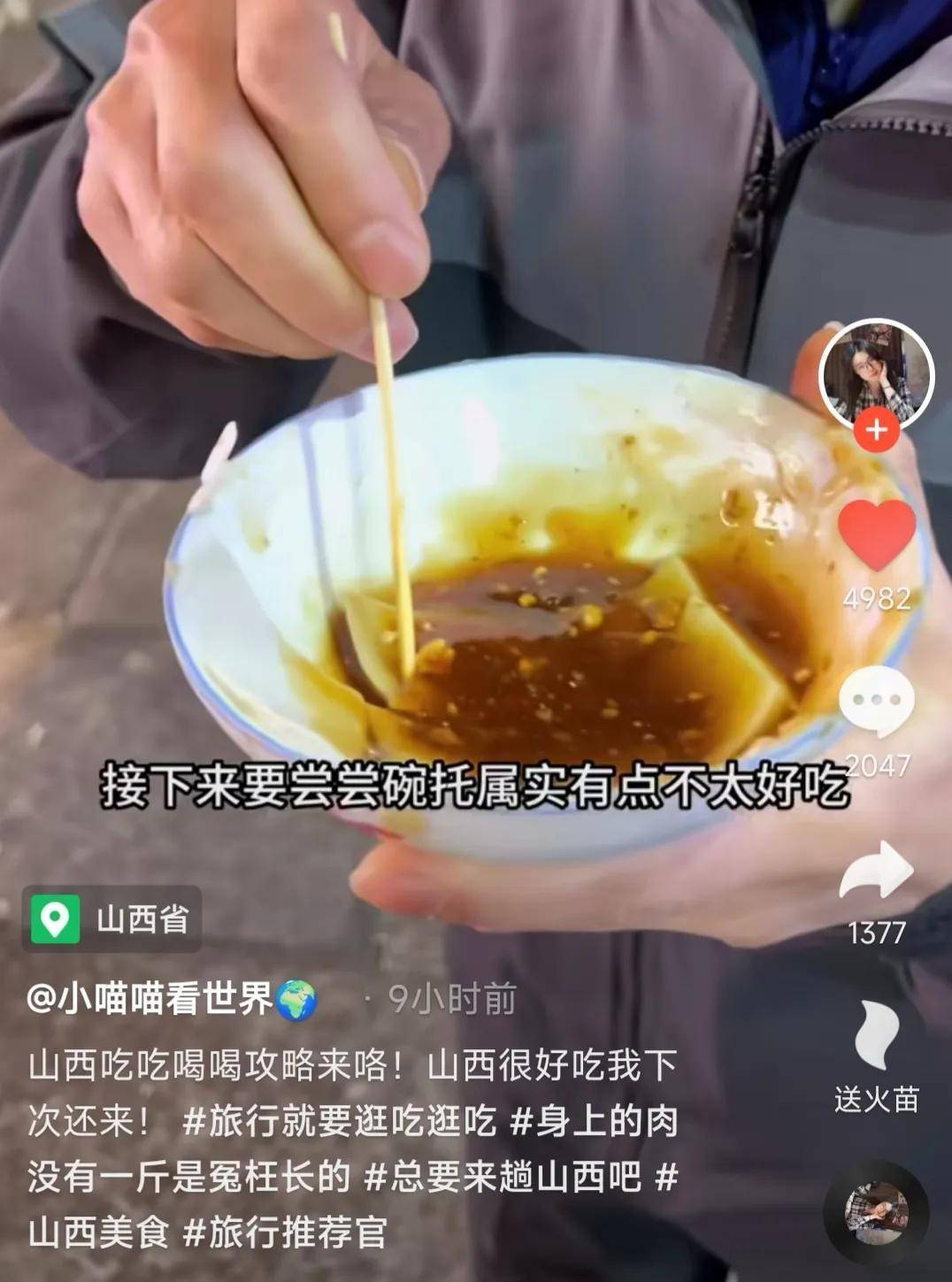Open the spinning music disc
Screen dimensions: 952x1282
[x=876, y=1212]
